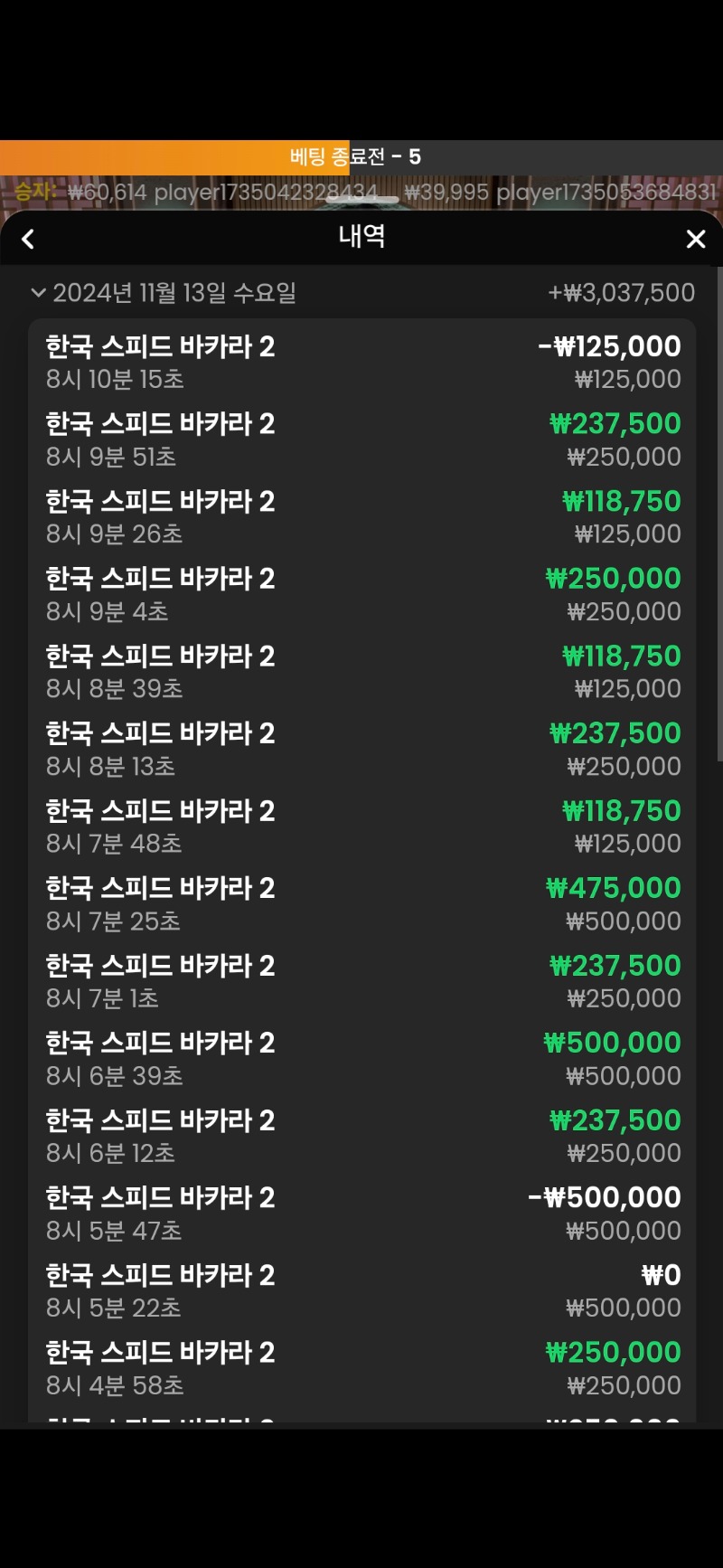View details of the 8시 5분 22초 round
The image size is (723, 1568).
pyautogui.click(x=361, y=1290)
